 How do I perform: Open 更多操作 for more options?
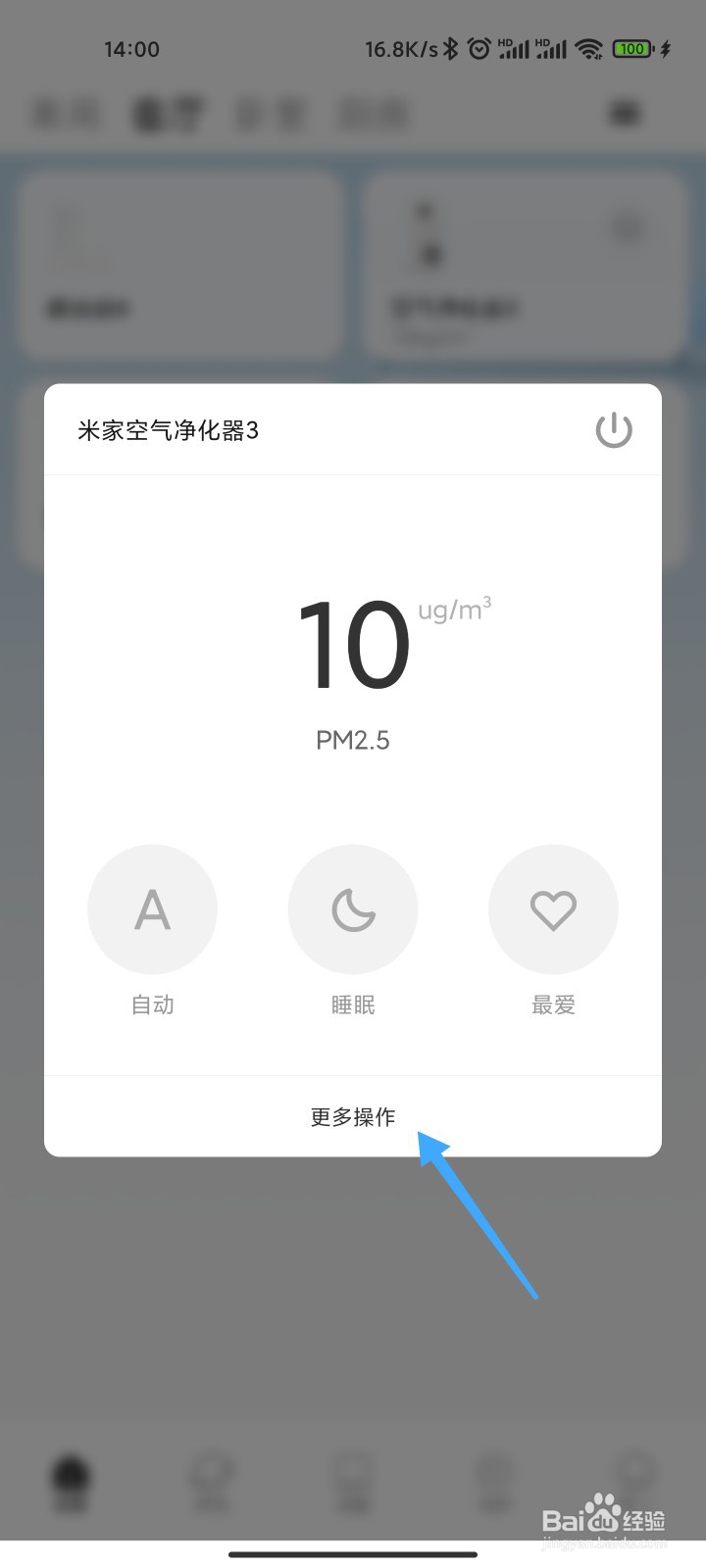coord(353,1117)
